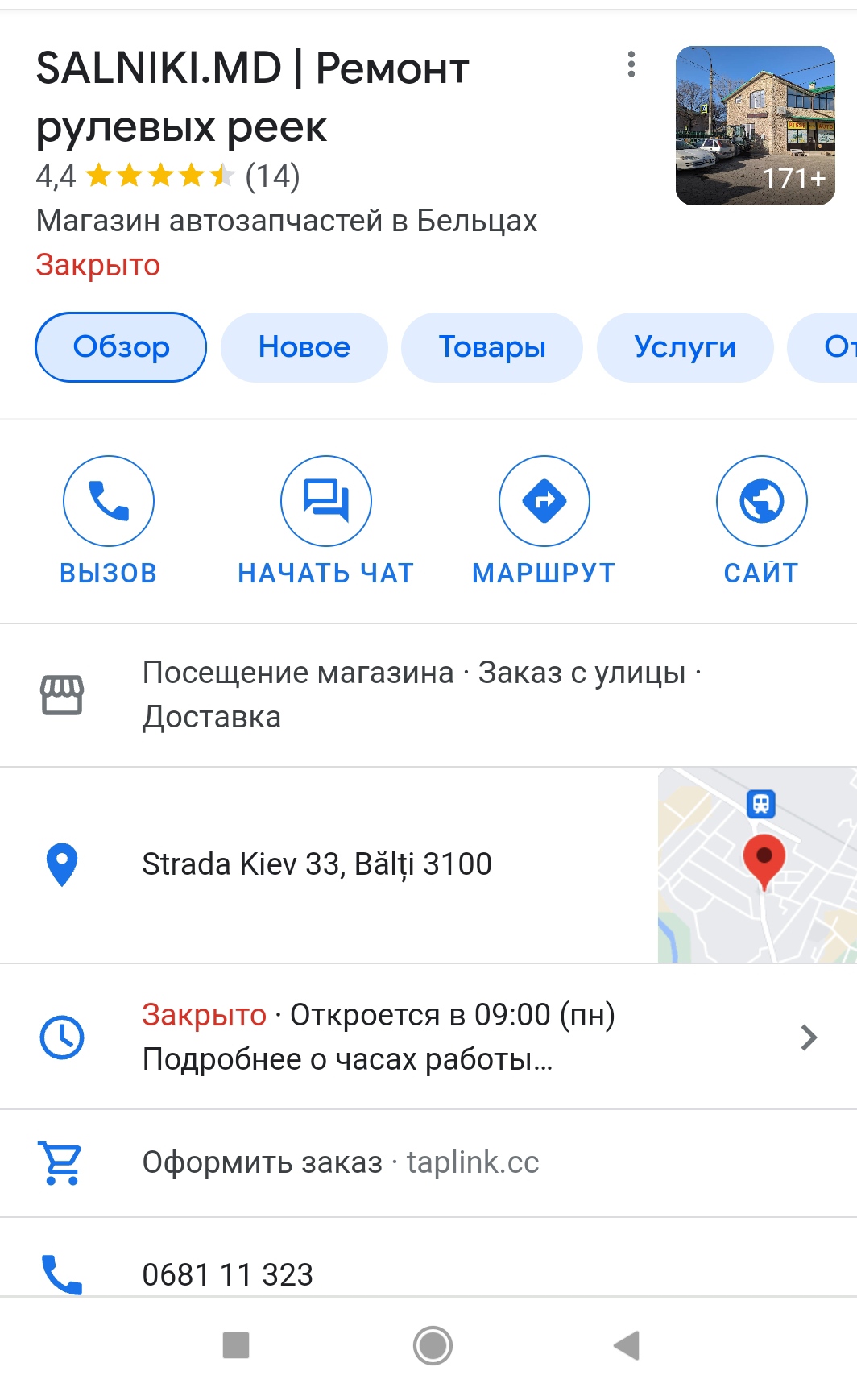The width and height of the screenshot is (857, 1400).
Task: Tap phone number 0681 11 323
Action: point(228,1274)
